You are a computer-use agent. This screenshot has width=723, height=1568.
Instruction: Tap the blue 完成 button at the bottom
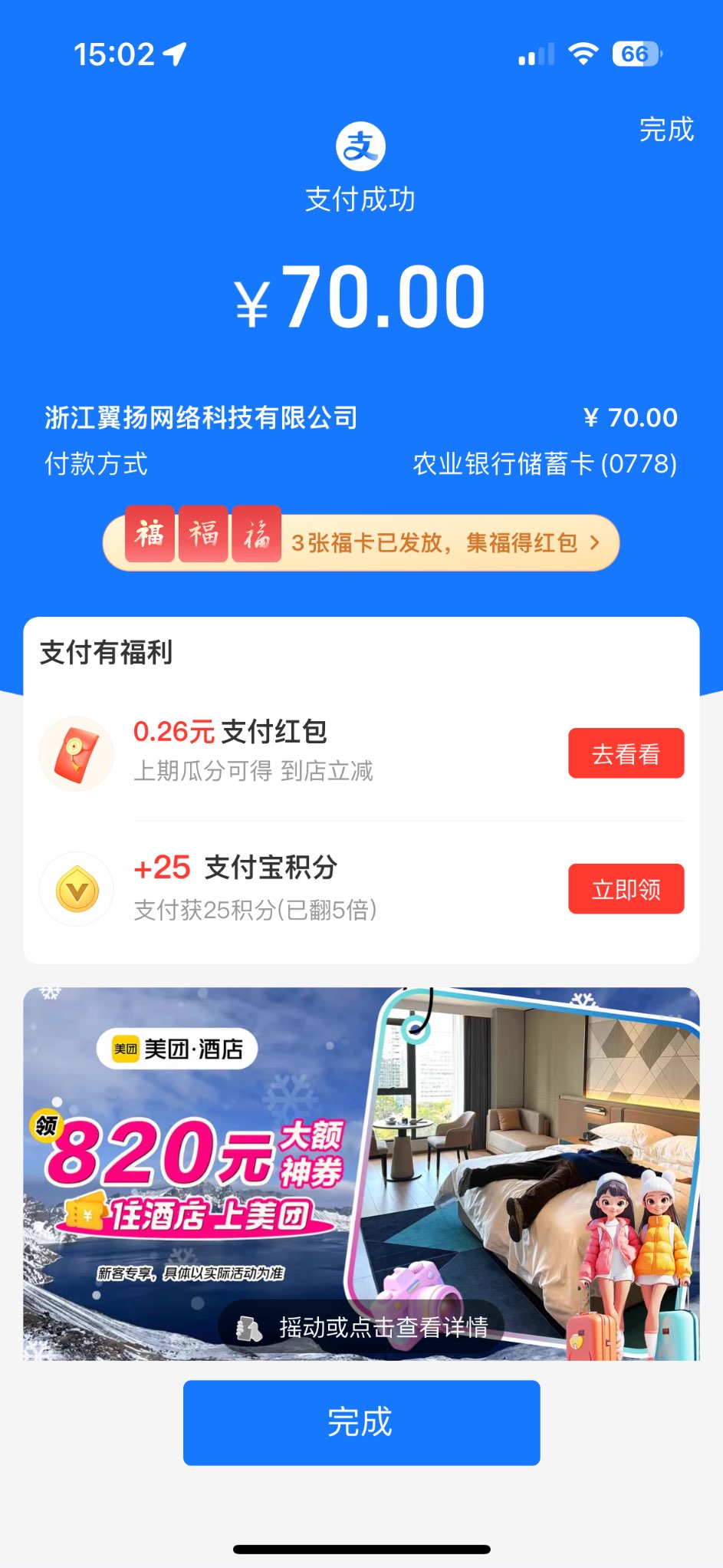(361, 1421)
